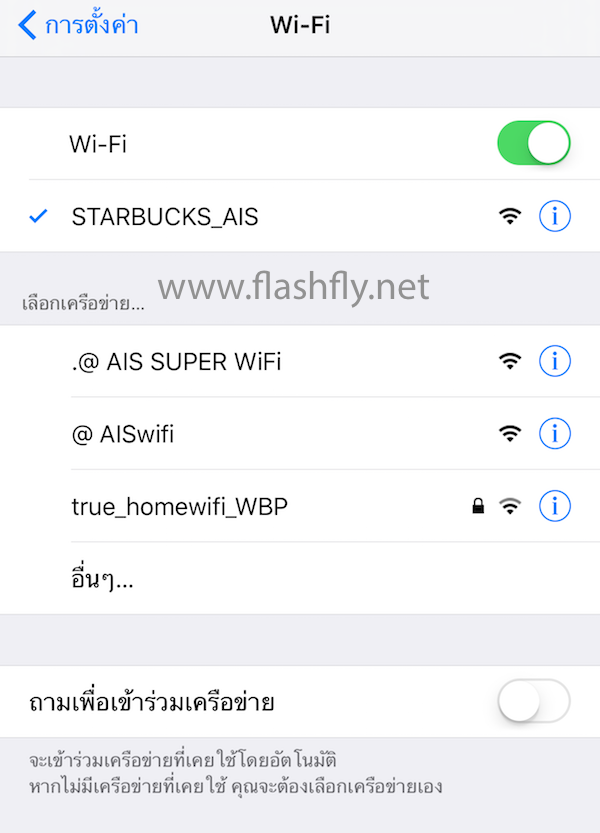Go back to การตั้งค่า settings
600x833 pixels.
78,24
